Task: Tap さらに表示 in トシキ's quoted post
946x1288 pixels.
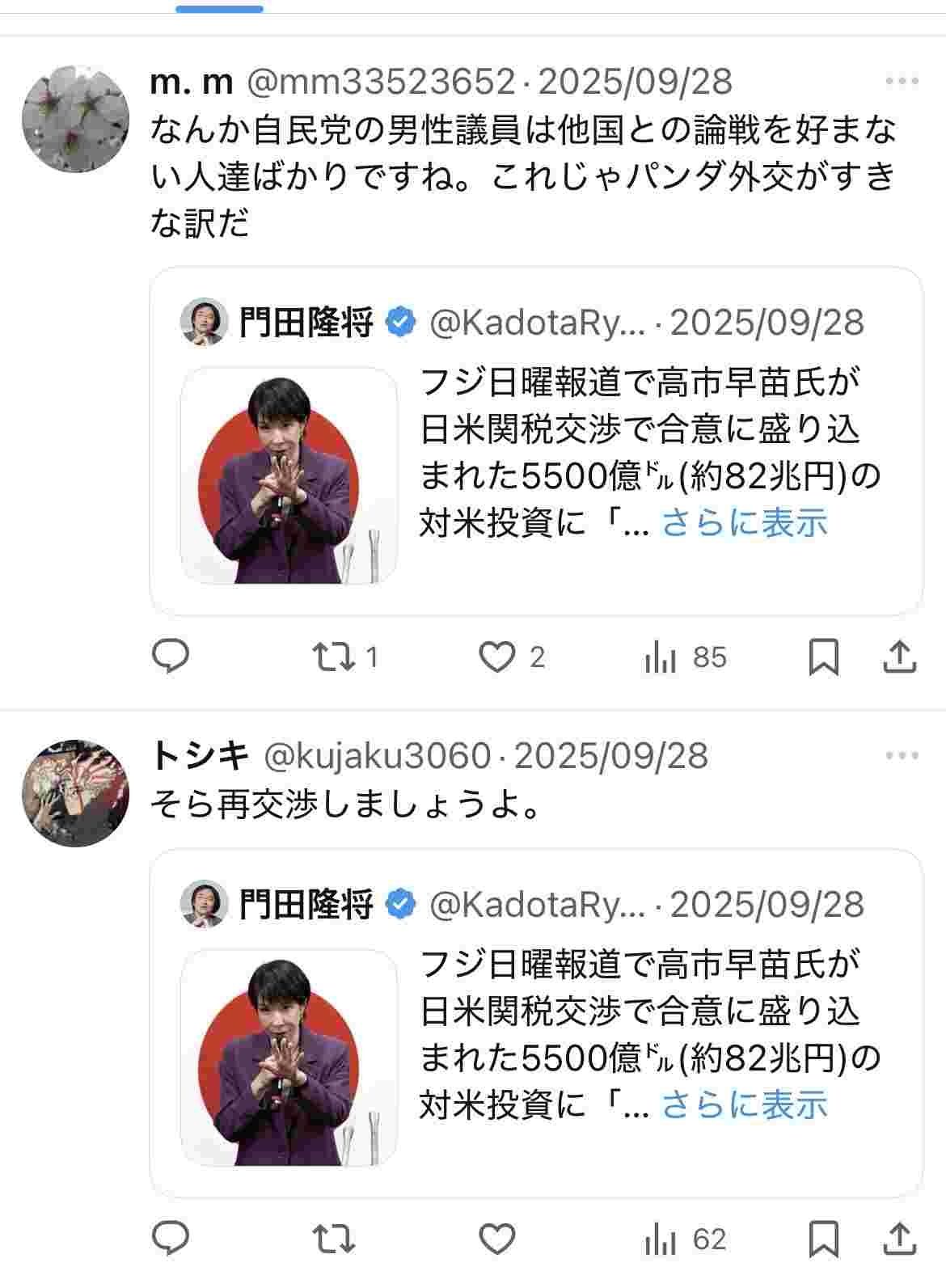Action: pos(745,1104)
